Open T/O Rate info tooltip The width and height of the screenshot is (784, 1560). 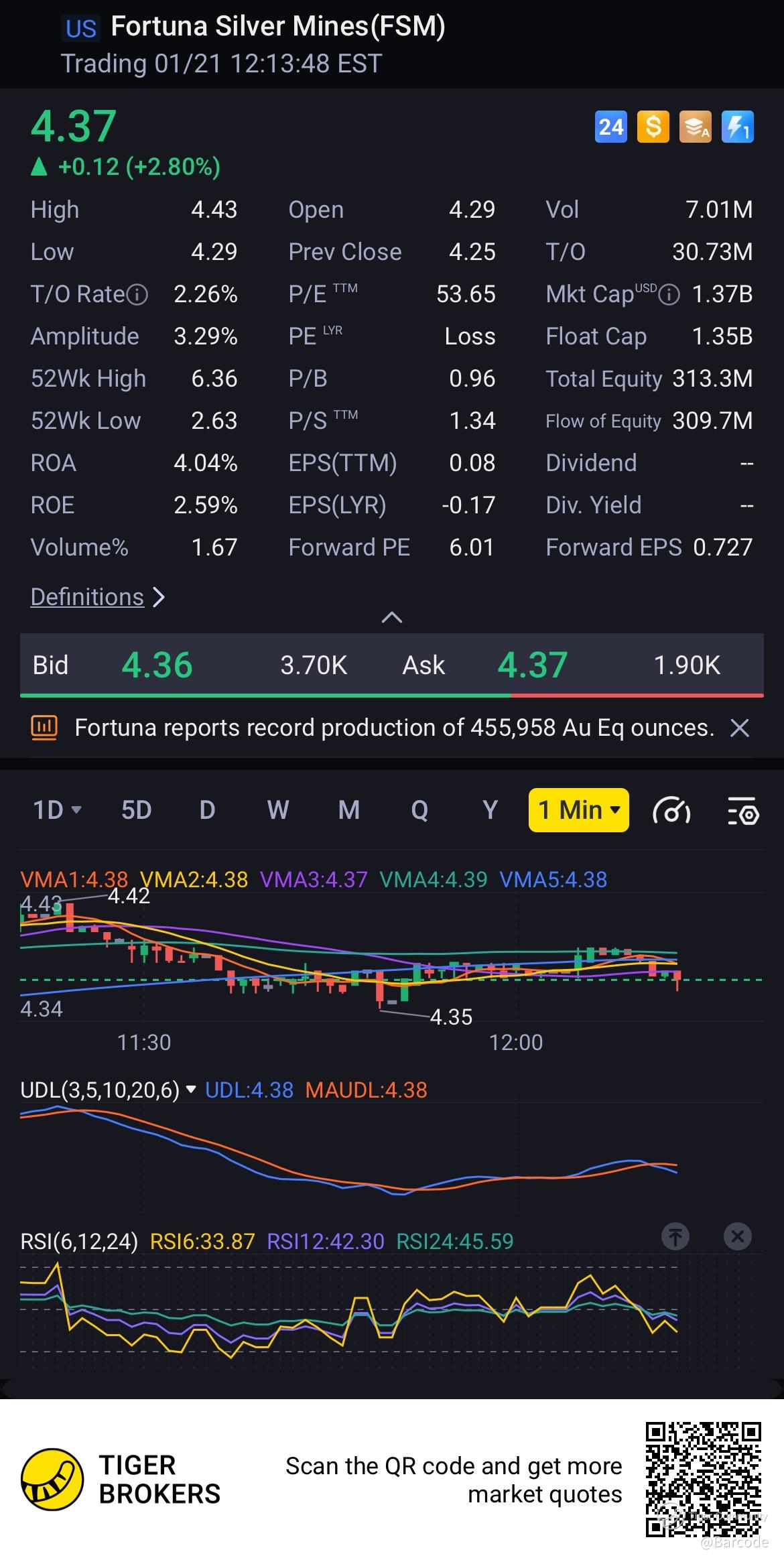pos(137,294)
